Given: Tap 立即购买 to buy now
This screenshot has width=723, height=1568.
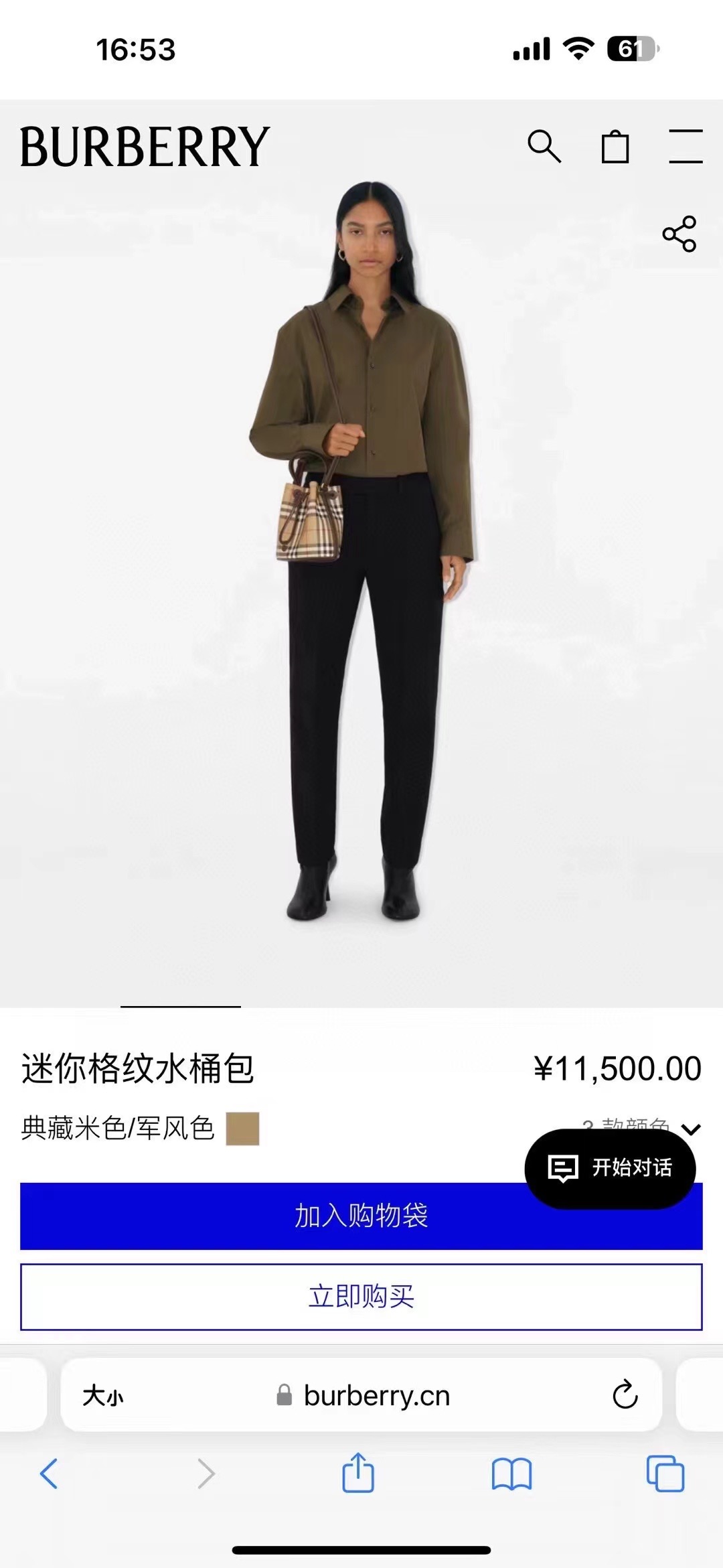Looking at the screenshot, I should click(361, 1296).
